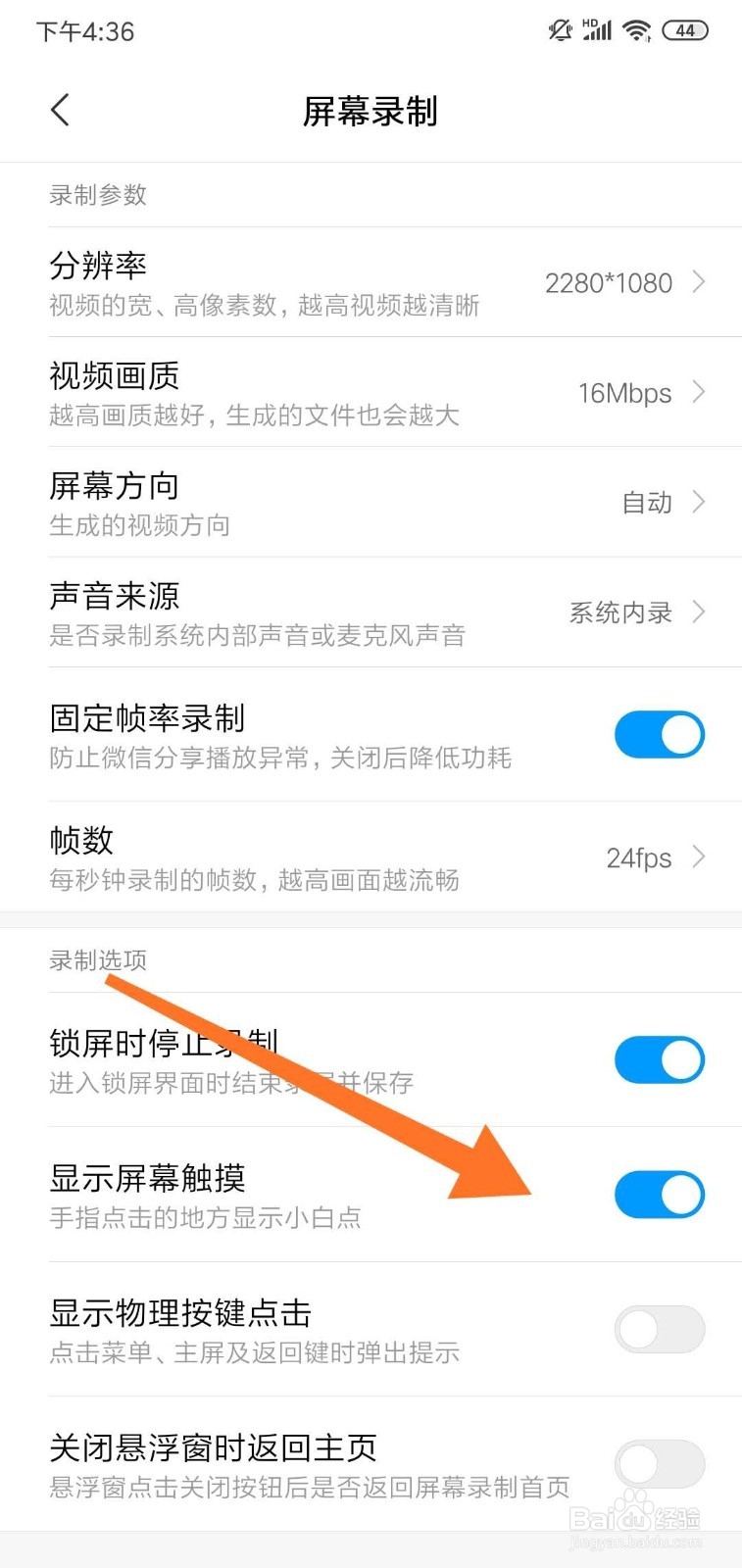Navigate back using the left arrow

tap(59, 110)
